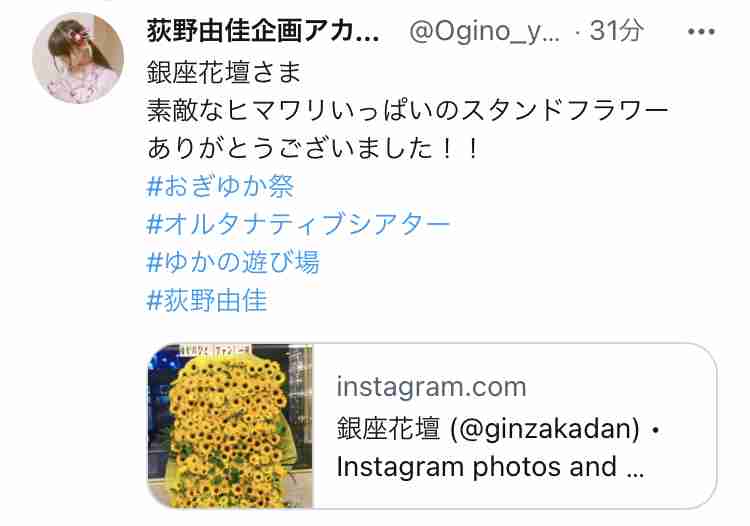Viewport: 750px width, 526px height.
Task: Open hashtag #おぎゆか祭
Action: pyautogui.click(x=220, y=186)
